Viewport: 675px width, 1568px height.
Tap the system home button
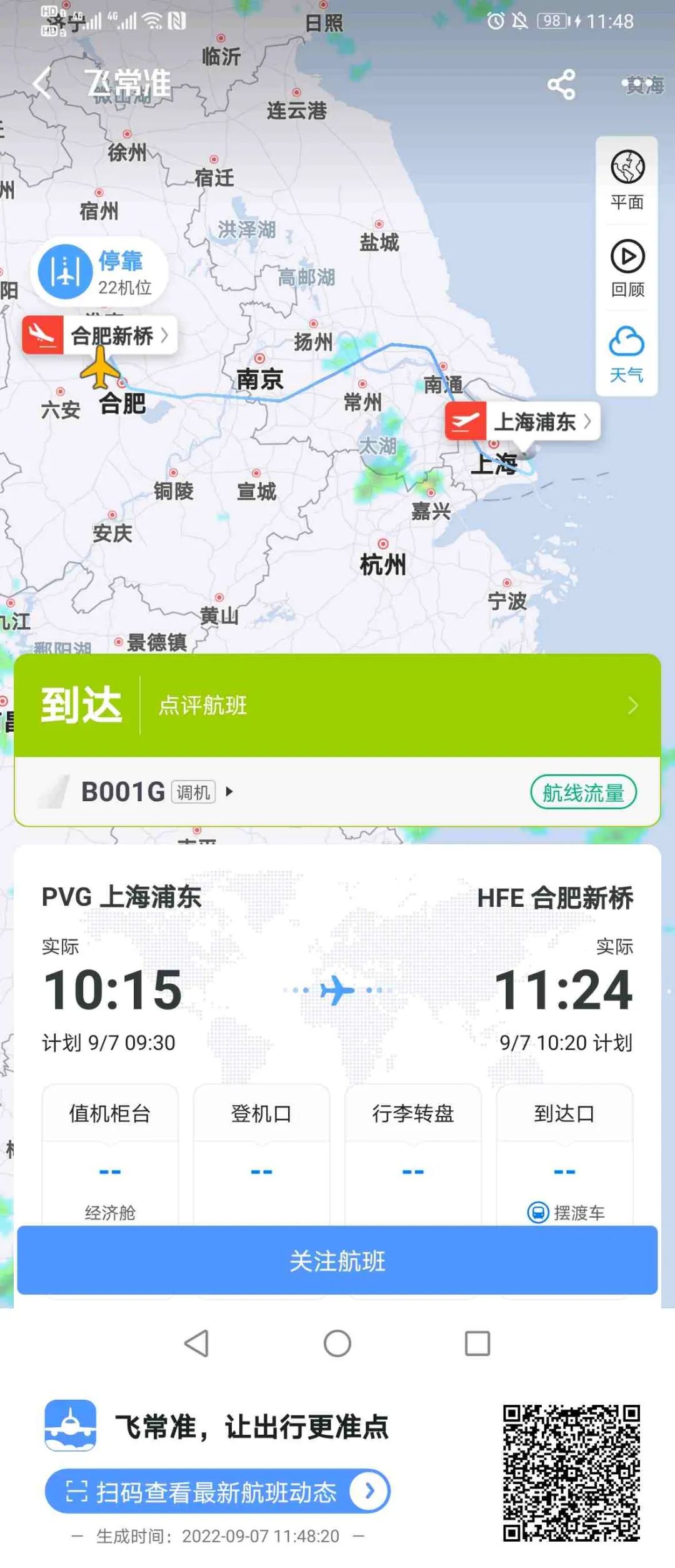coord(337,1343)
